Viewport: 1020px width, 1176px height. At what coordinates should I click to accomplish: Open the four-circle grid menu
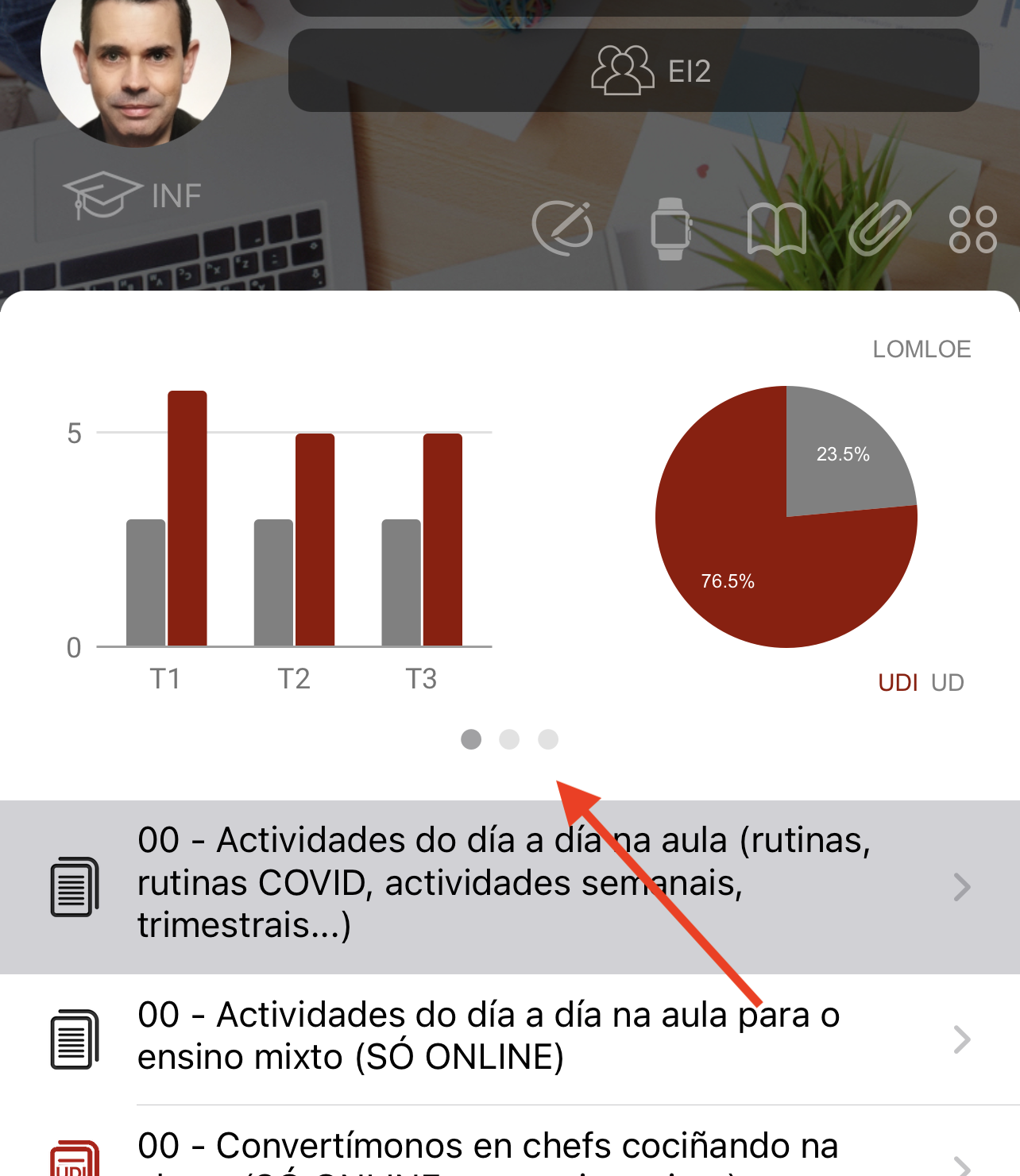972,229
